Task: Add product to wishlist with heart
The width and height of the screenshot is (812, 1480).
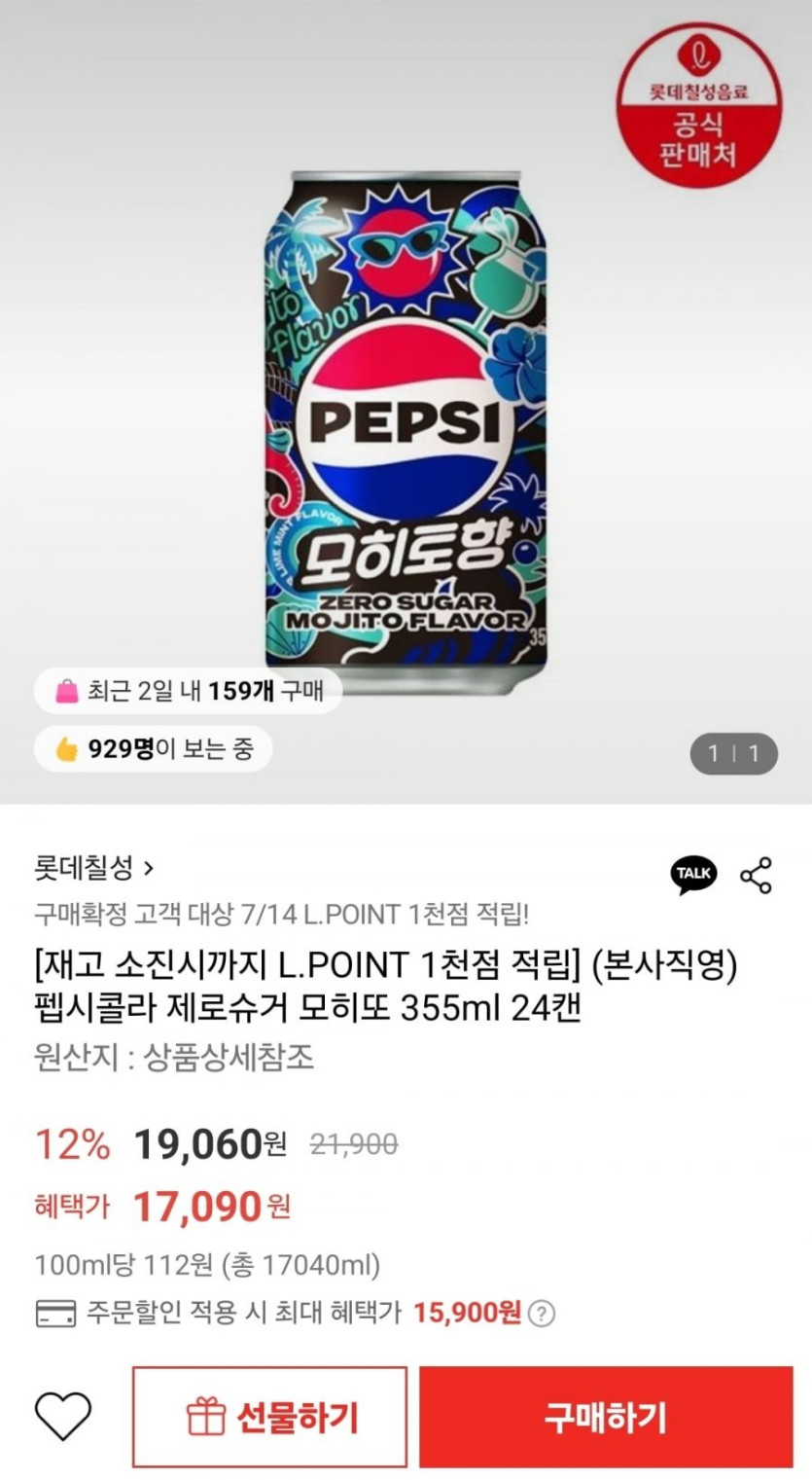Action: tap(62, 1416)
